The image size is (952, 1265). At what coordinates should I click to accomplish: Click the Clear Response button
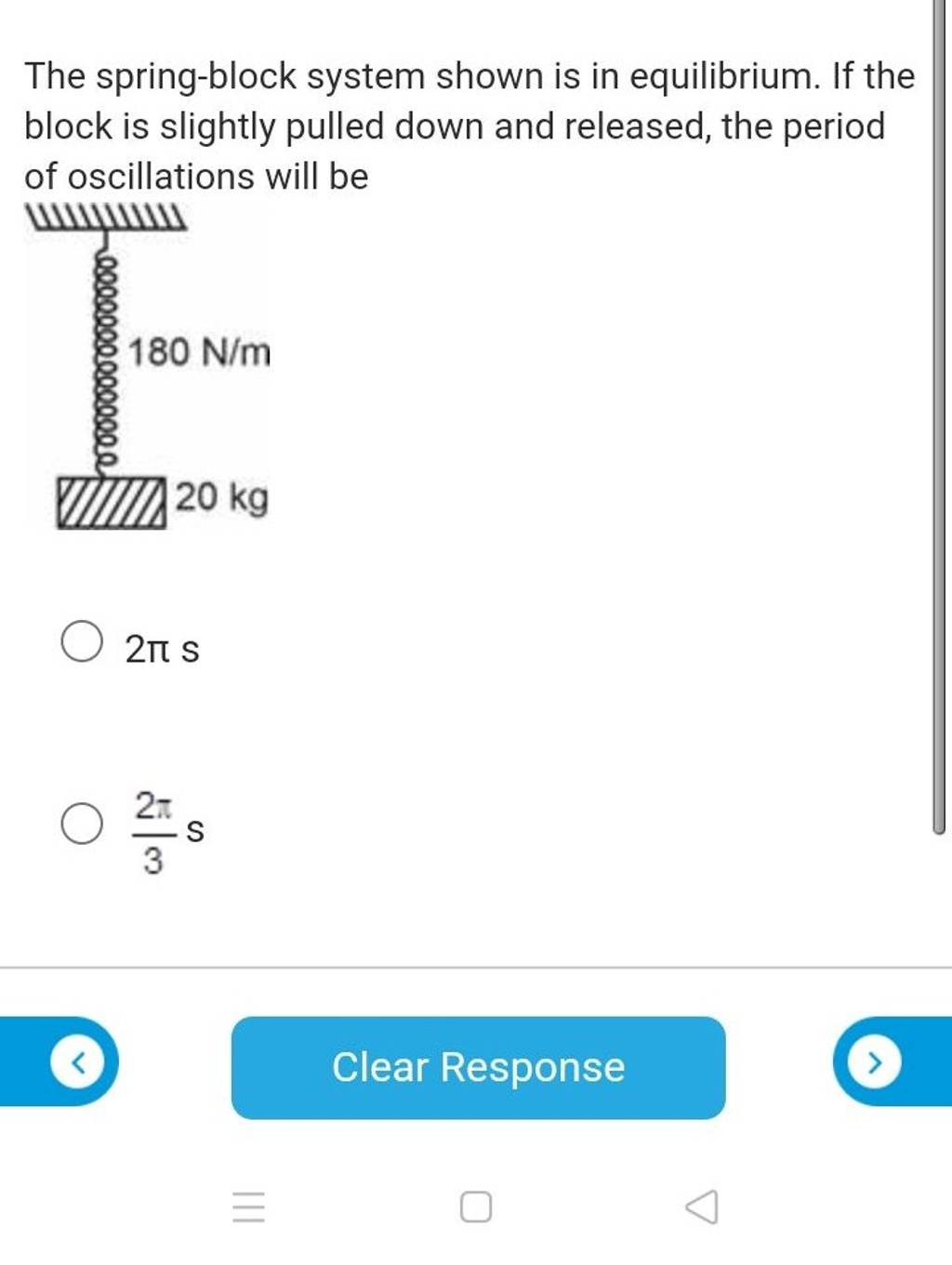(476, 1067)
